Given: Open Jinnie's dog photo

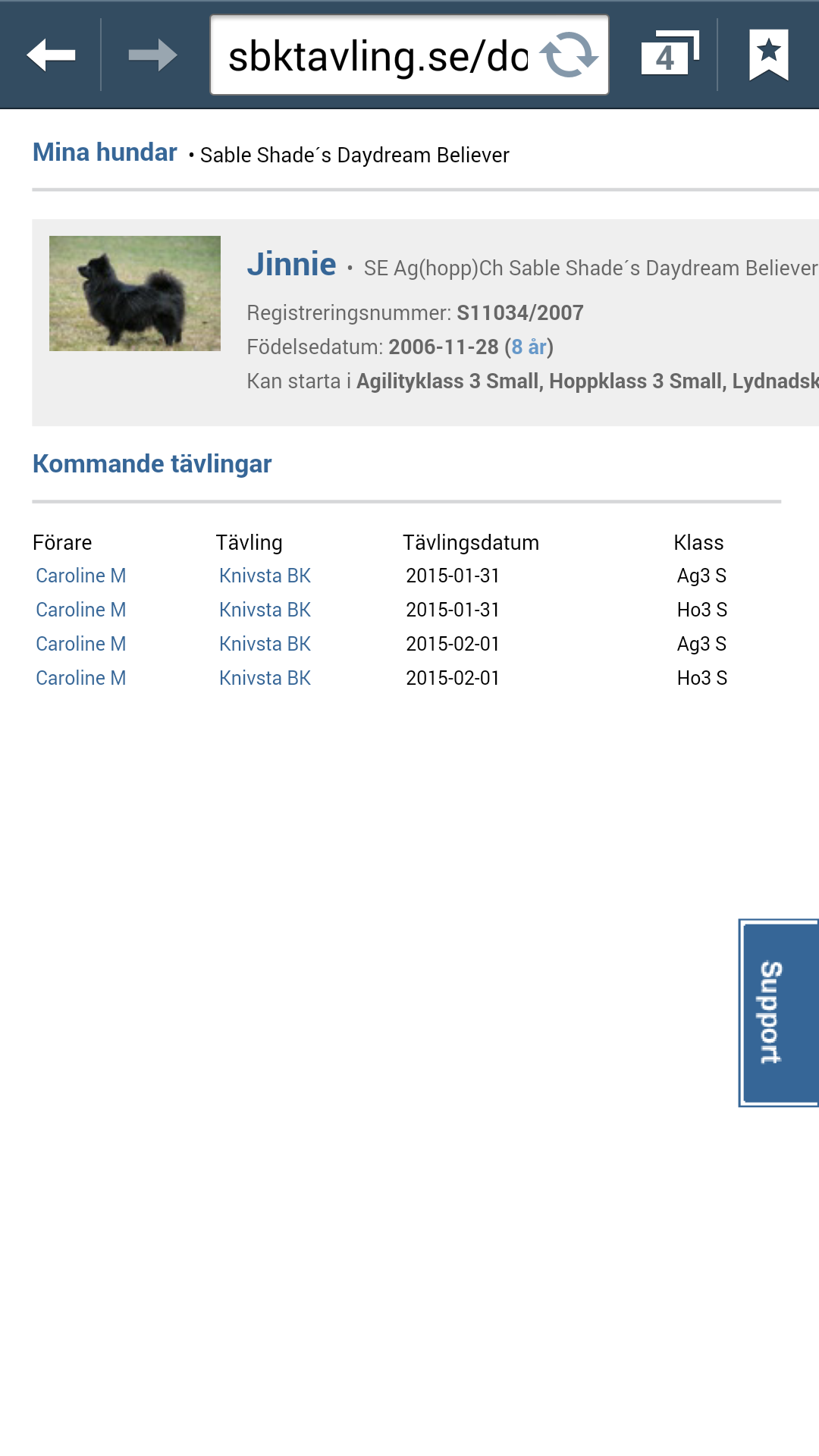Looking at the screenshot, I should pos(135,293).
